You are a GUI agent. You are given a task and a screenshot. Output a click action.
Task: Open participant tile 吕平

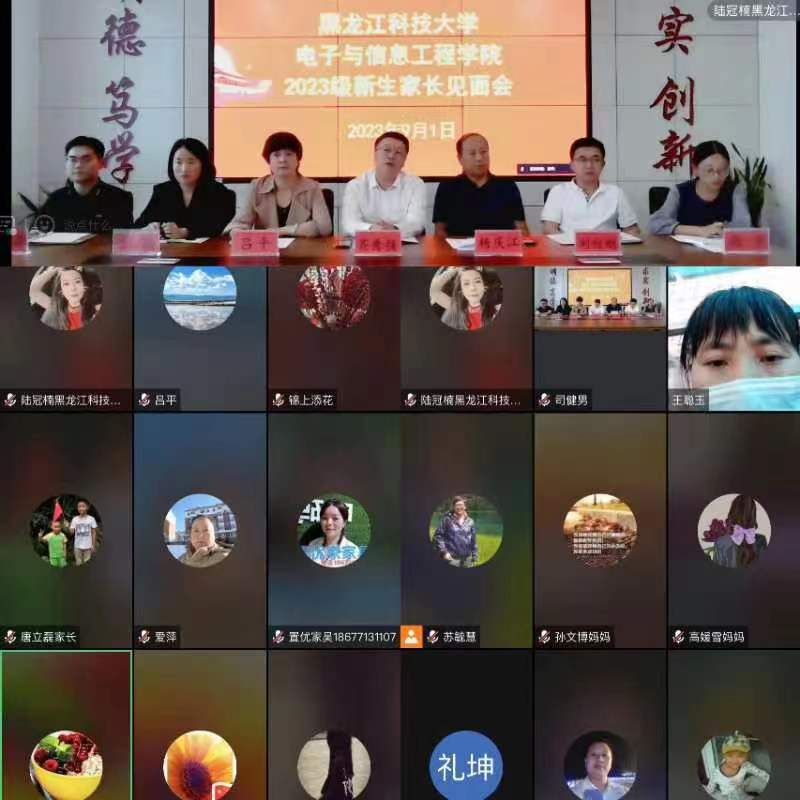[200, 335]
